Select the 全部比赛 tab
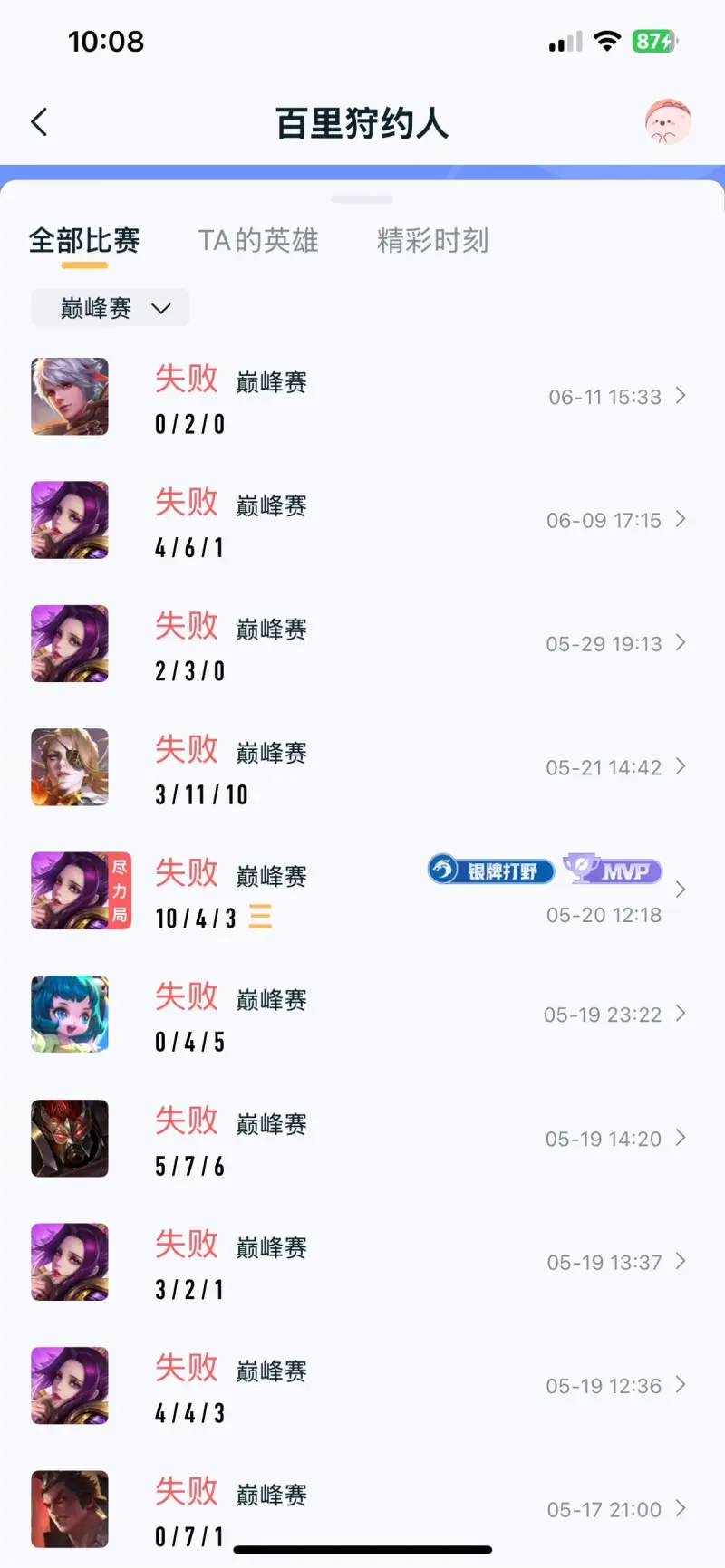This screenshot has width=725, height=1568. (84, 241)
